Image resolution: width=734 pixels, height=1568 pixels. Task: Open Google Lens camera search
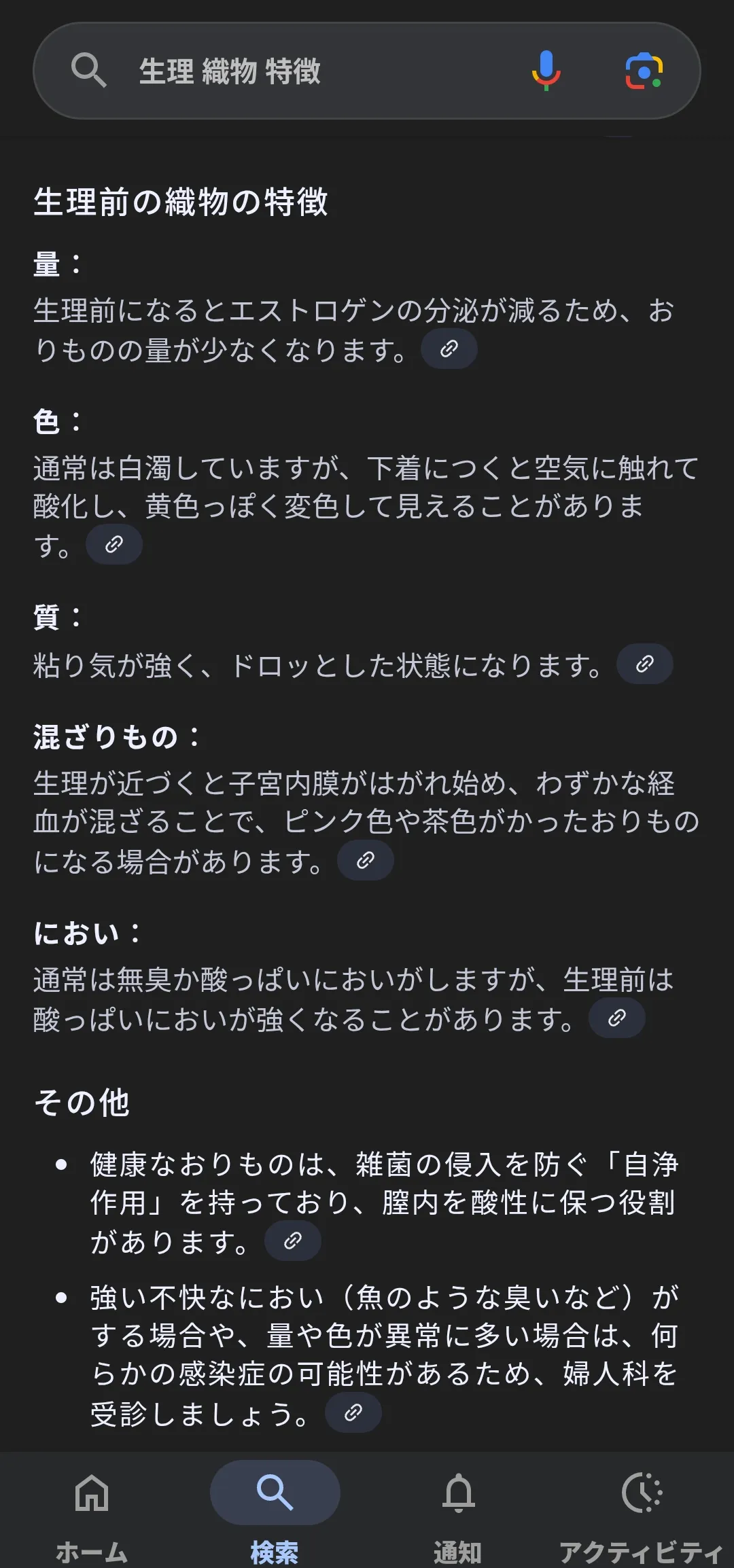[644, 71]
